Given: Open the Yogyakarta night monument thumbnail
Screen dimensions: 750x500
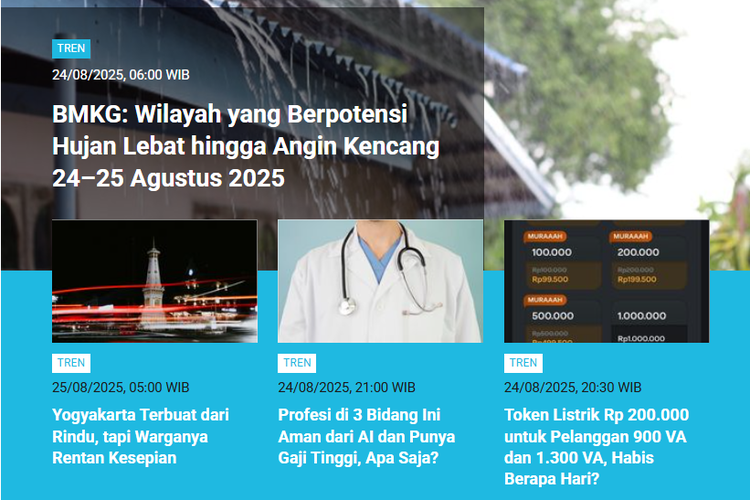Looking at the screenshot, I should pos(154,281).
